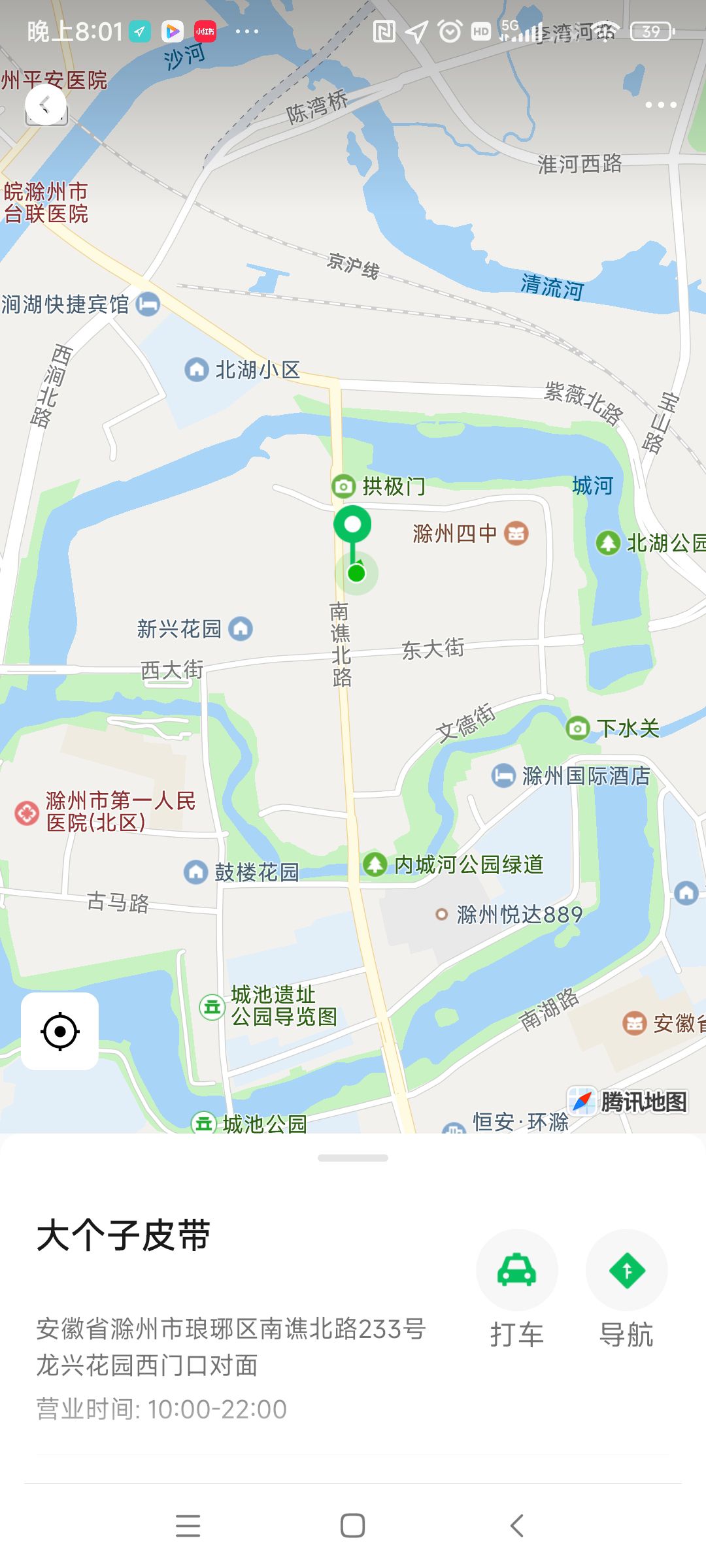The width and height of the screenshot is (706, 1568).
Task: Recenter map on my current location
Action: tap(60, 1031)
